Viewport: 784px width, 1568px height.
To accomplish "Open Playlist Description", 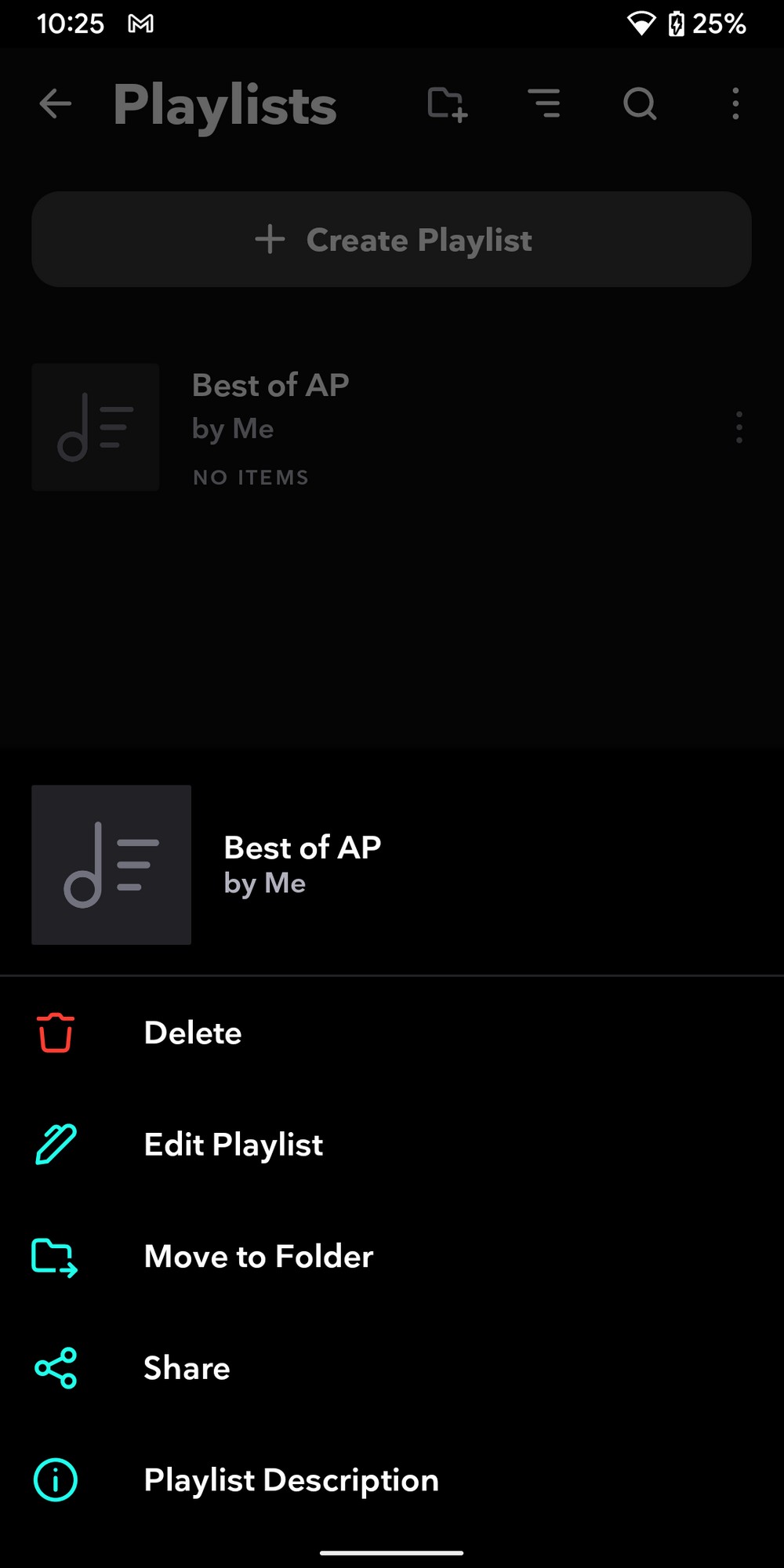I will pos(392,1480).
